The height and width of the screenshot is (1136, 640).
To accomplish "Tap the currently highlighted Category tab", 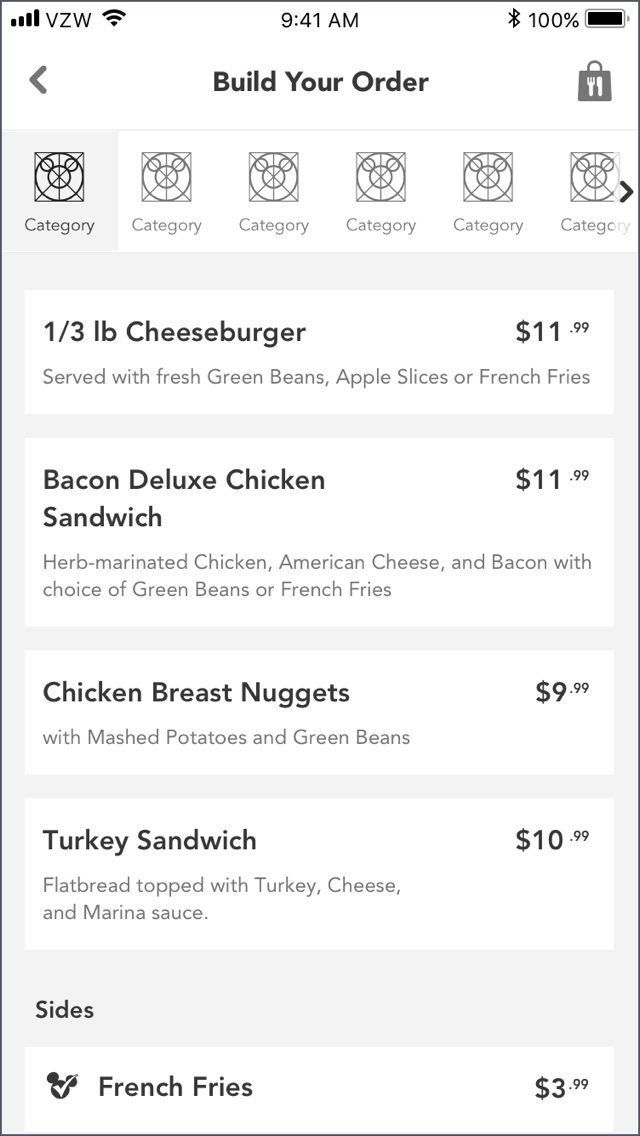I will 59,192.
